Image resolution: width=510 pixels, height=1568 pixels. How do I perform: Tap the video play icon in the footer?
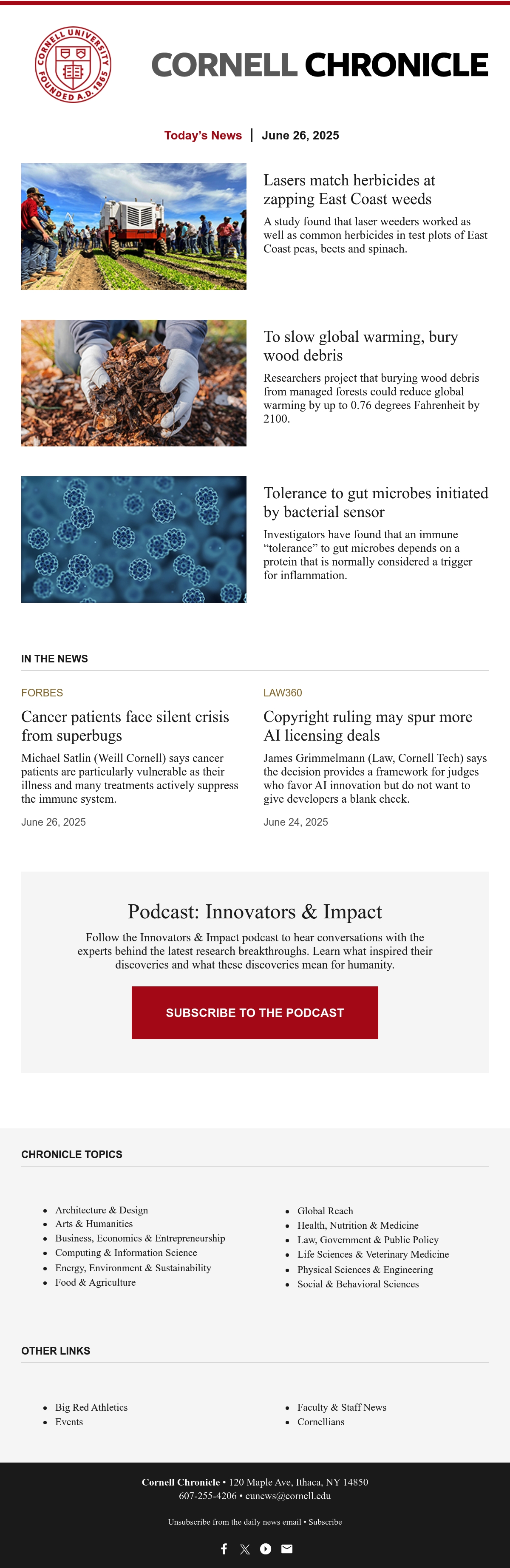click(266, 1549)
